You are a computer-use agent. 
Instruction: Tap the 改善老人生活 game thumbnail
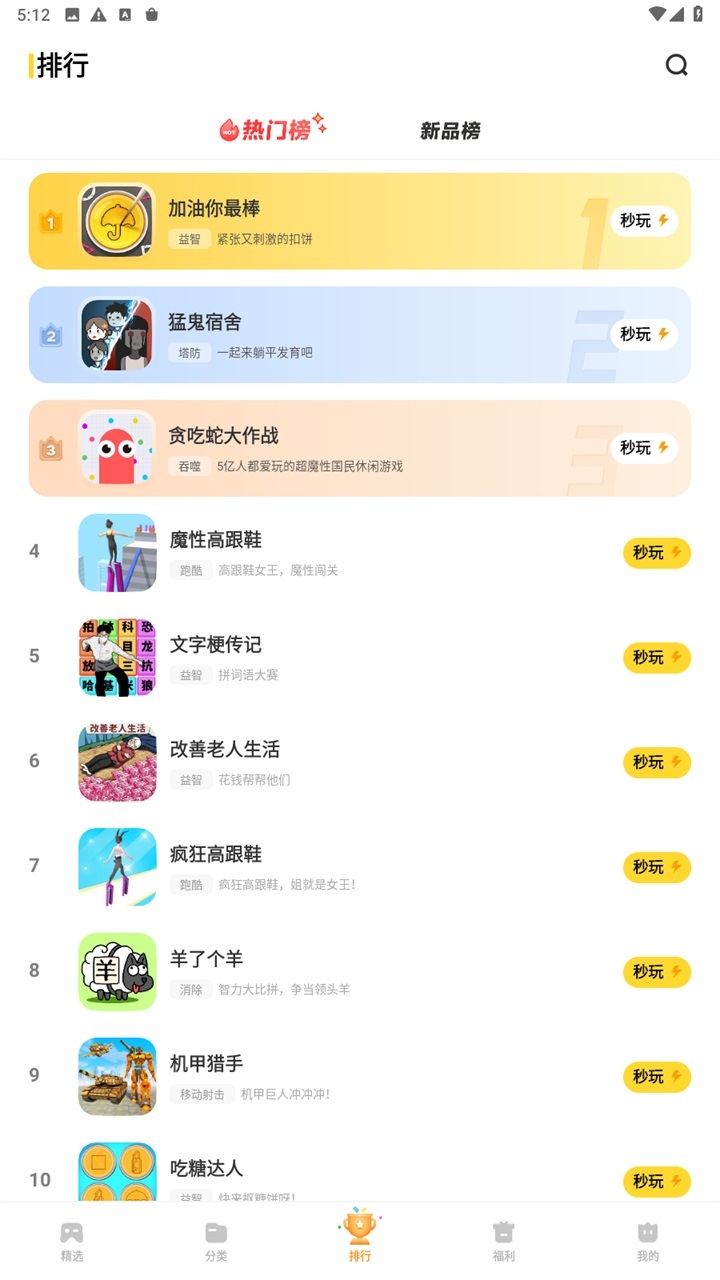click(117, 761)
